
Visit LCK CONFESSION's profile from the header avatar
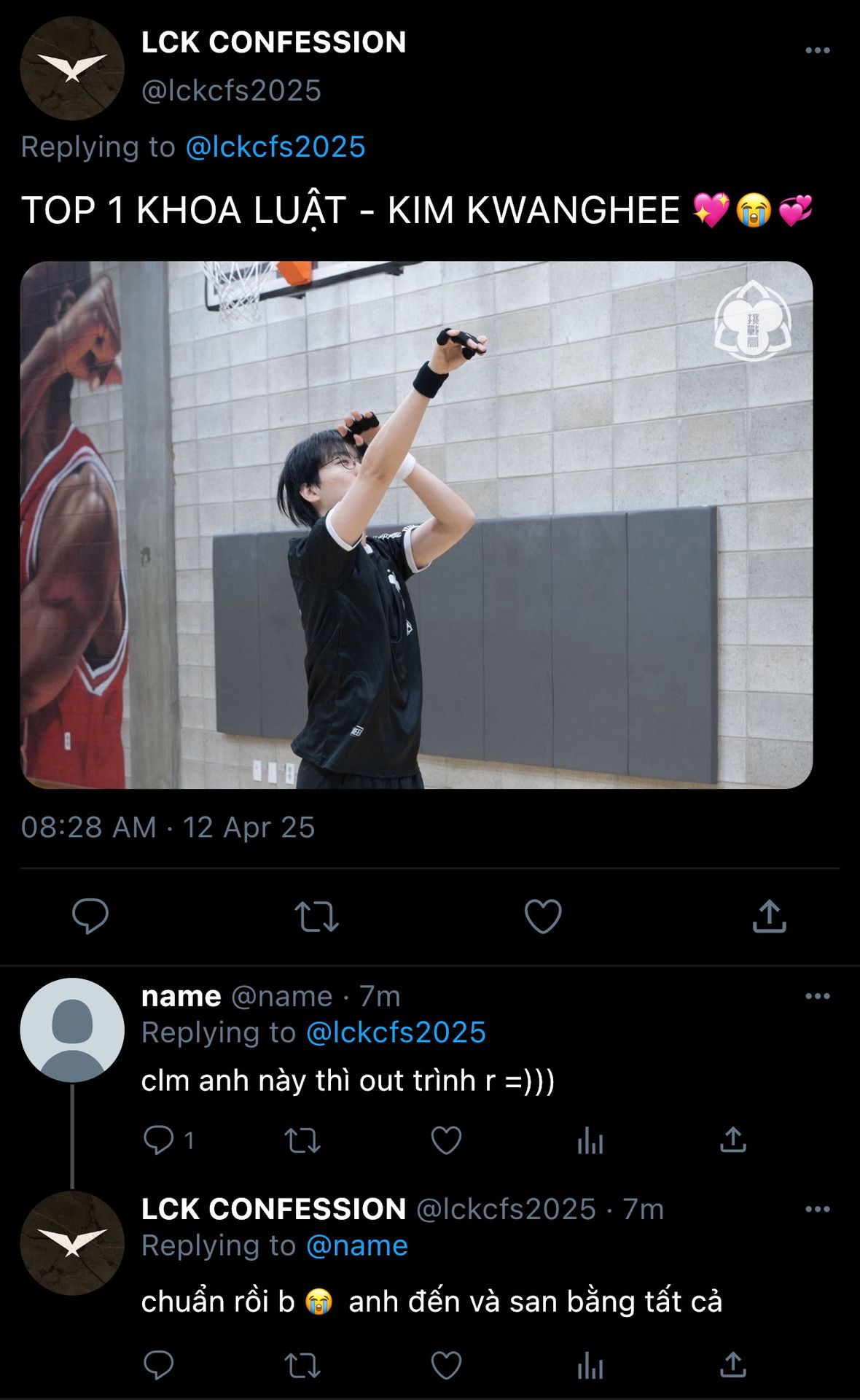pos(72,69)
